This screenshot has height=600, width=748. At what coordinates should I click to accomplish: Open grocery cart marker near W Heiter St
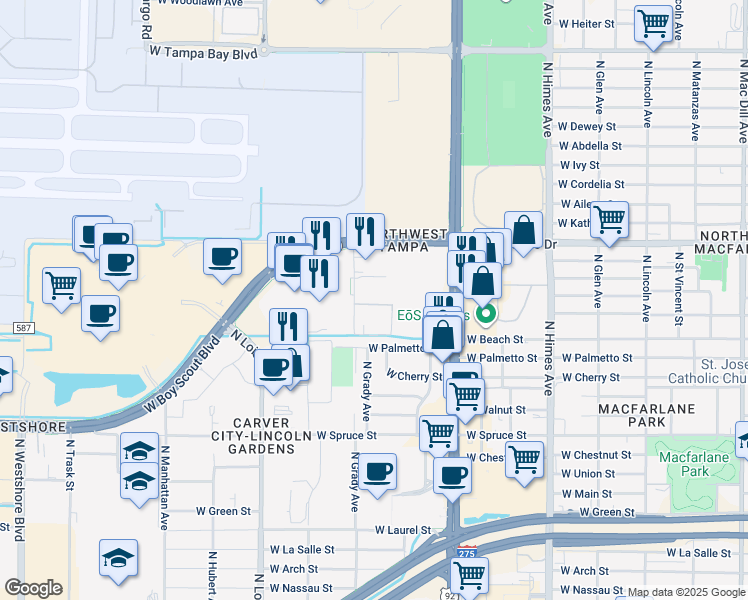[653, 22]
